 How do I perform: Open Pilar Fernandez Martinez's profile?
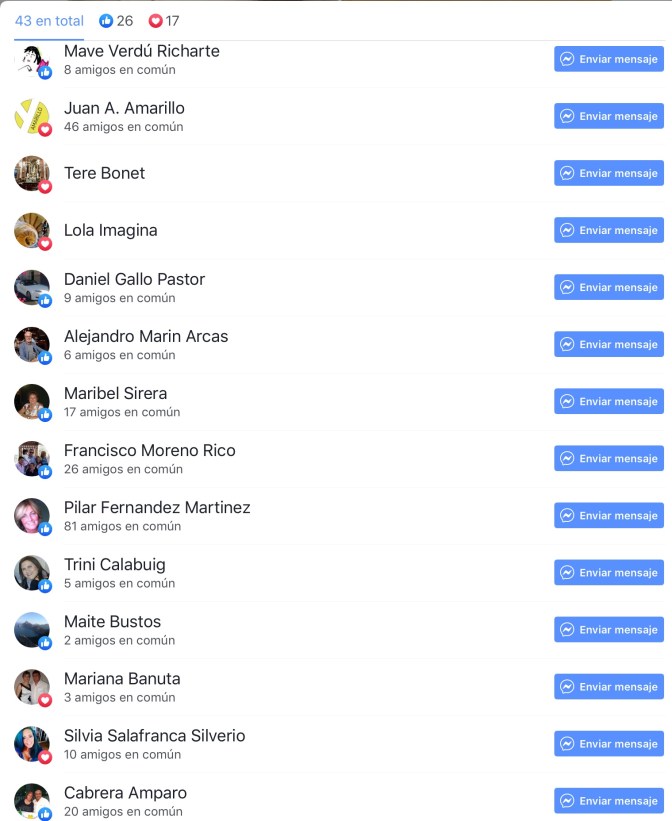(x=157, y=507)
